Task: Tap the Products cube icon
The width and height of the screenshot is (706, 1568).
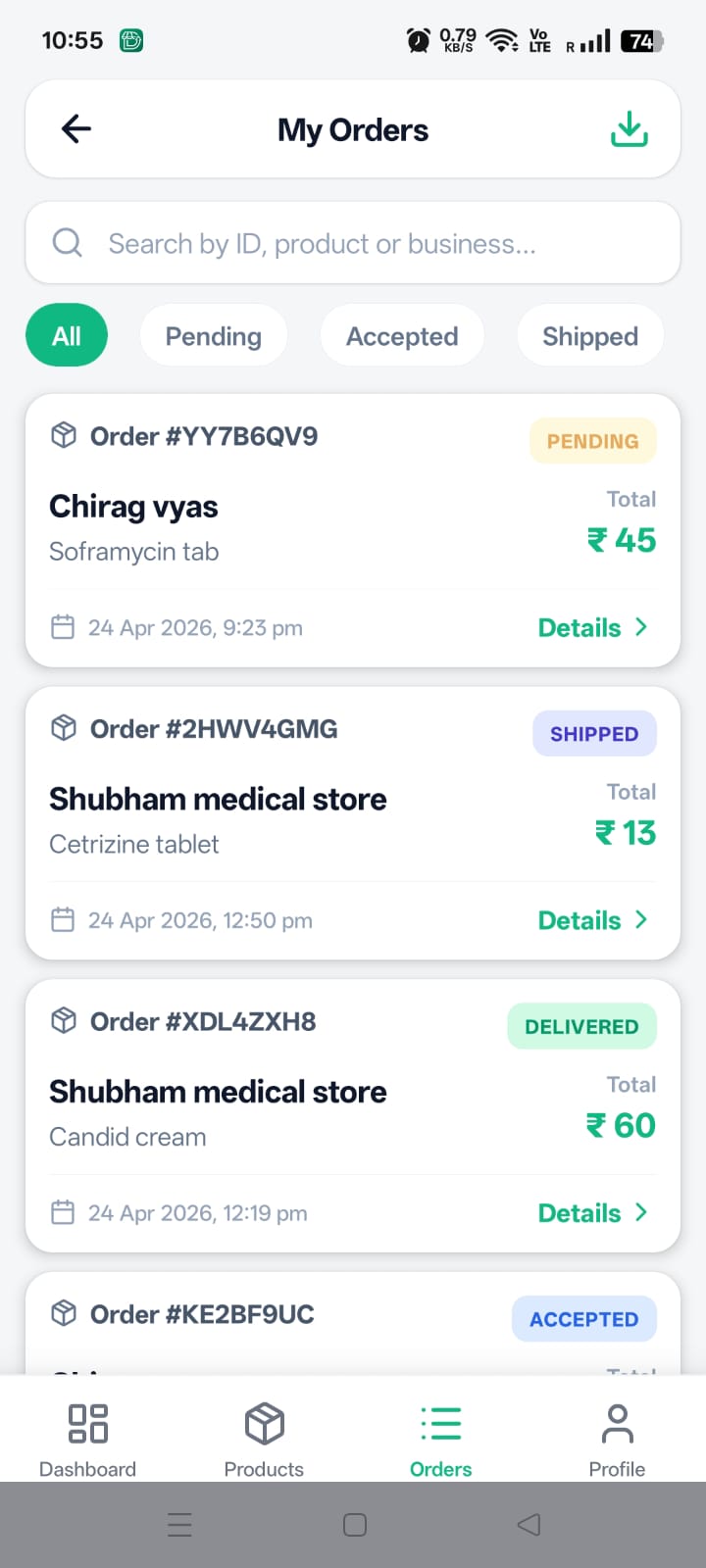Action: pyautogui.click(x=264, y=1422)
